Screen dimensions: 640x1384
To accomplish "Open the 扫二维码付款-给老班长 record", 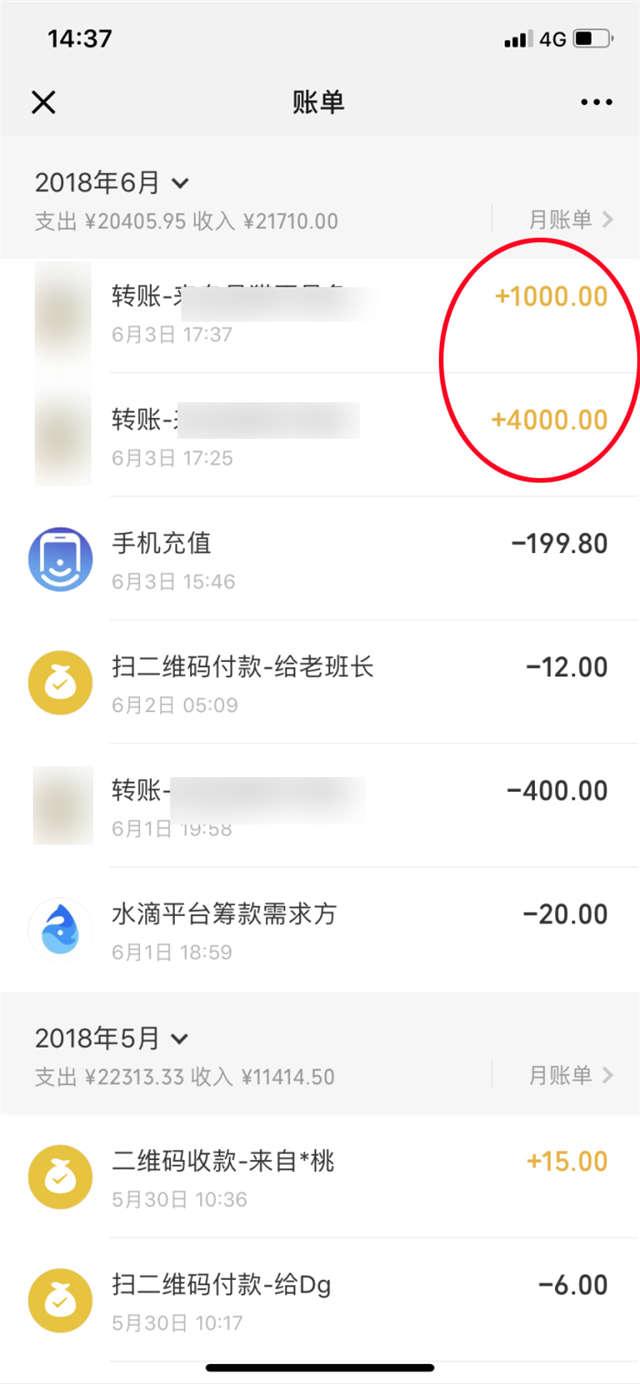I will pyautogui.click(x=320, y=684).
